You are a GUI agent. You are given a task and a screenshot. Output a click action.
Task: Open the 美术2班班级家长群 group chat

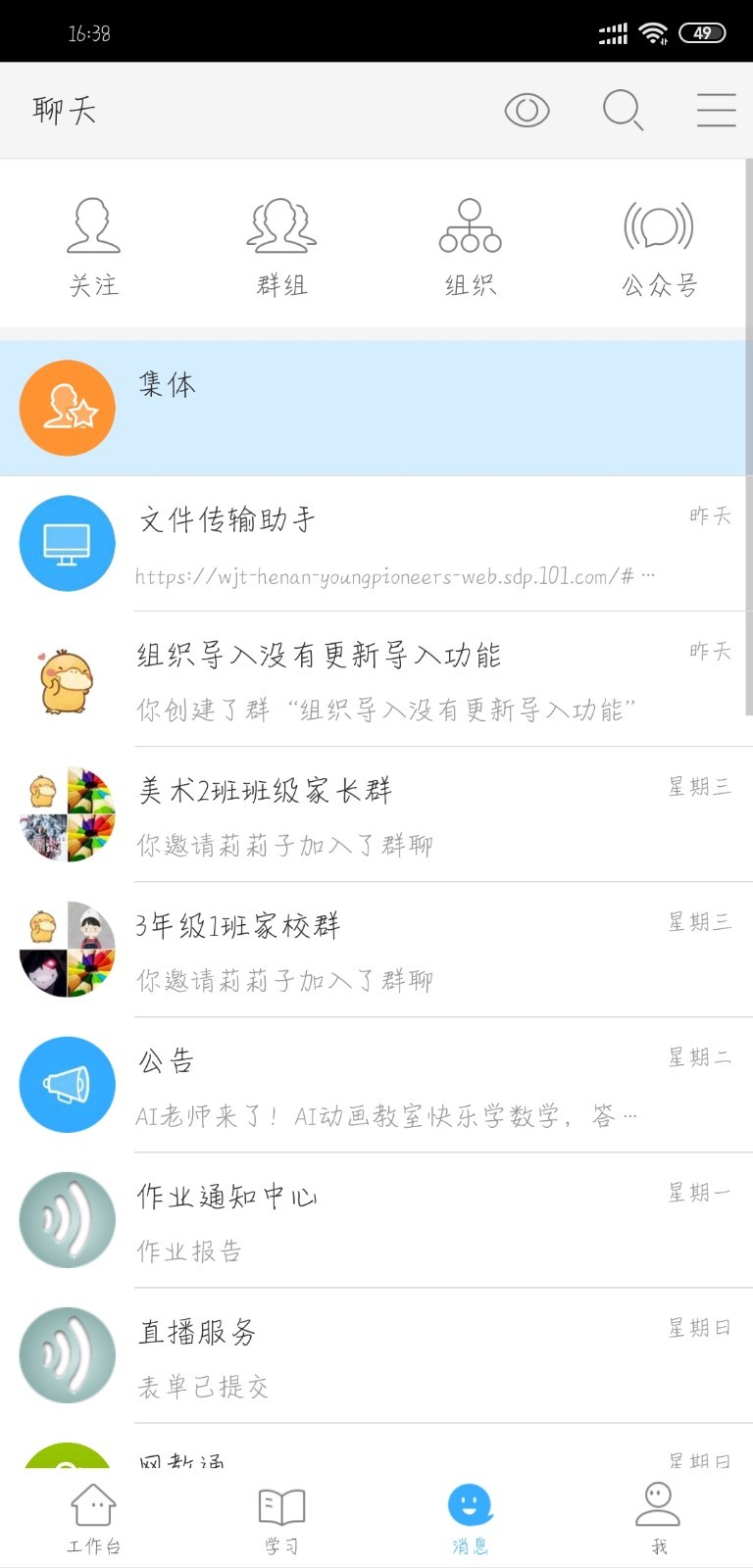point(376,814)
